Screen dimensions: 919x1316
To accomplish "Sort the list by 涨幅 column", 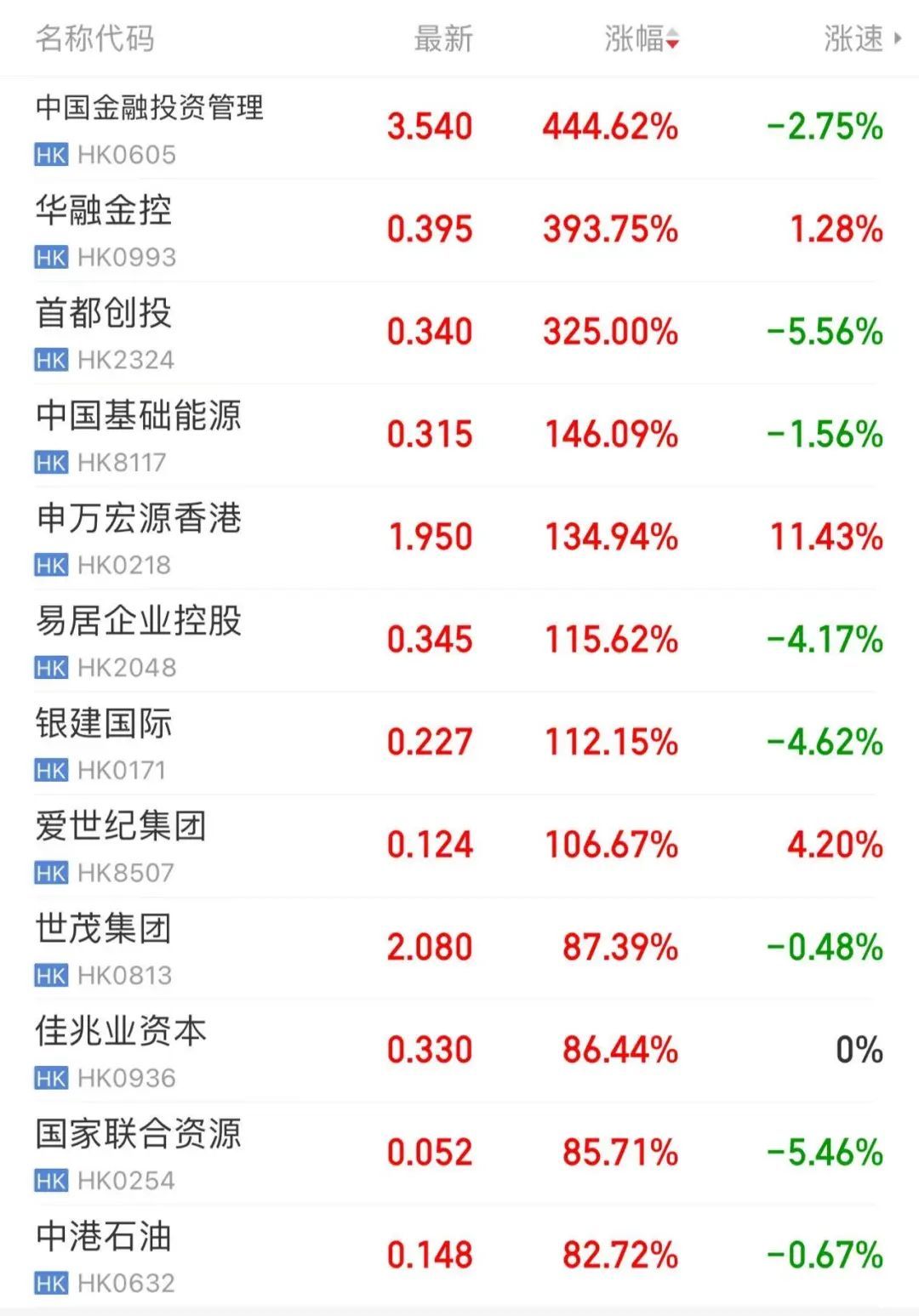I will pyautogui.click(x=641, y=39).
